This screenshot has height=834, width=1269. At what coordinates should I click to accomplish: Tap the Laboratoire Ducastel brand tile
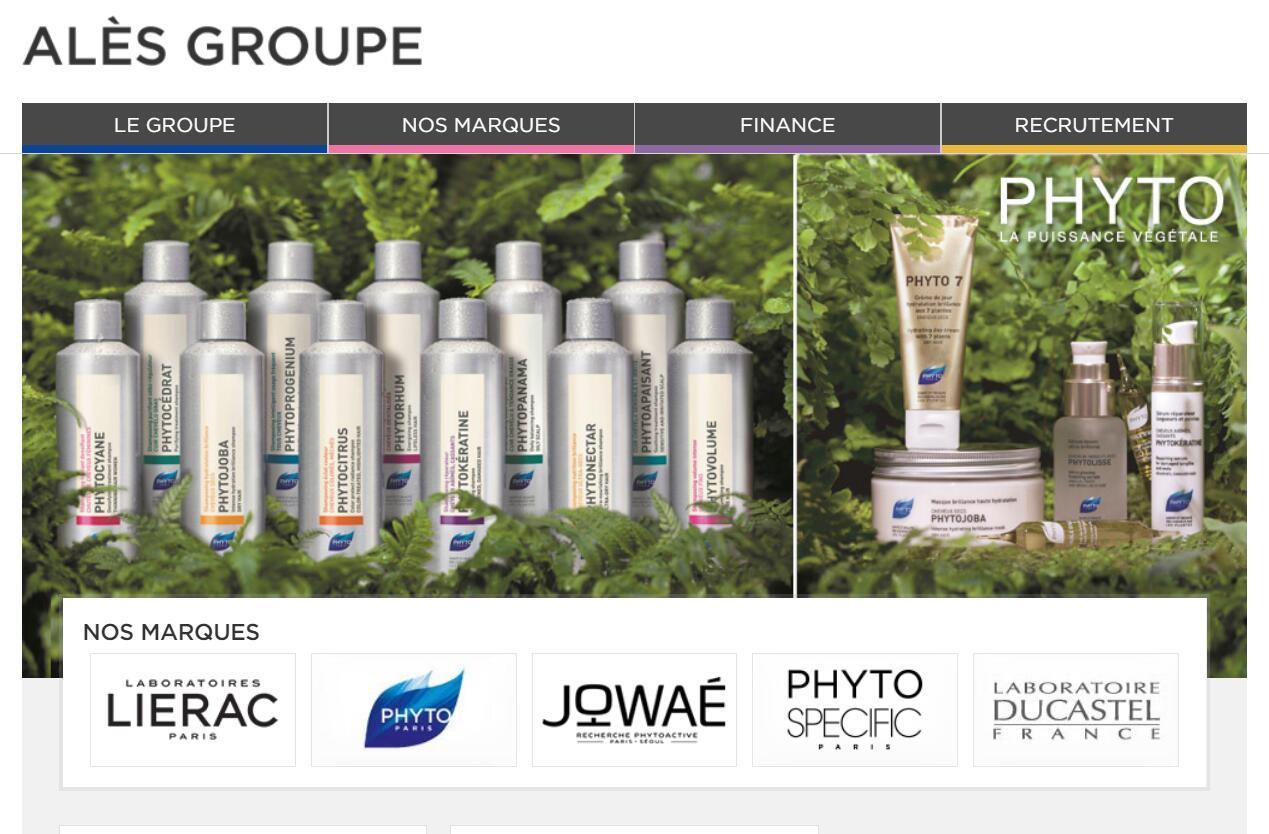pyautogui.click(x=1076, y=710)
